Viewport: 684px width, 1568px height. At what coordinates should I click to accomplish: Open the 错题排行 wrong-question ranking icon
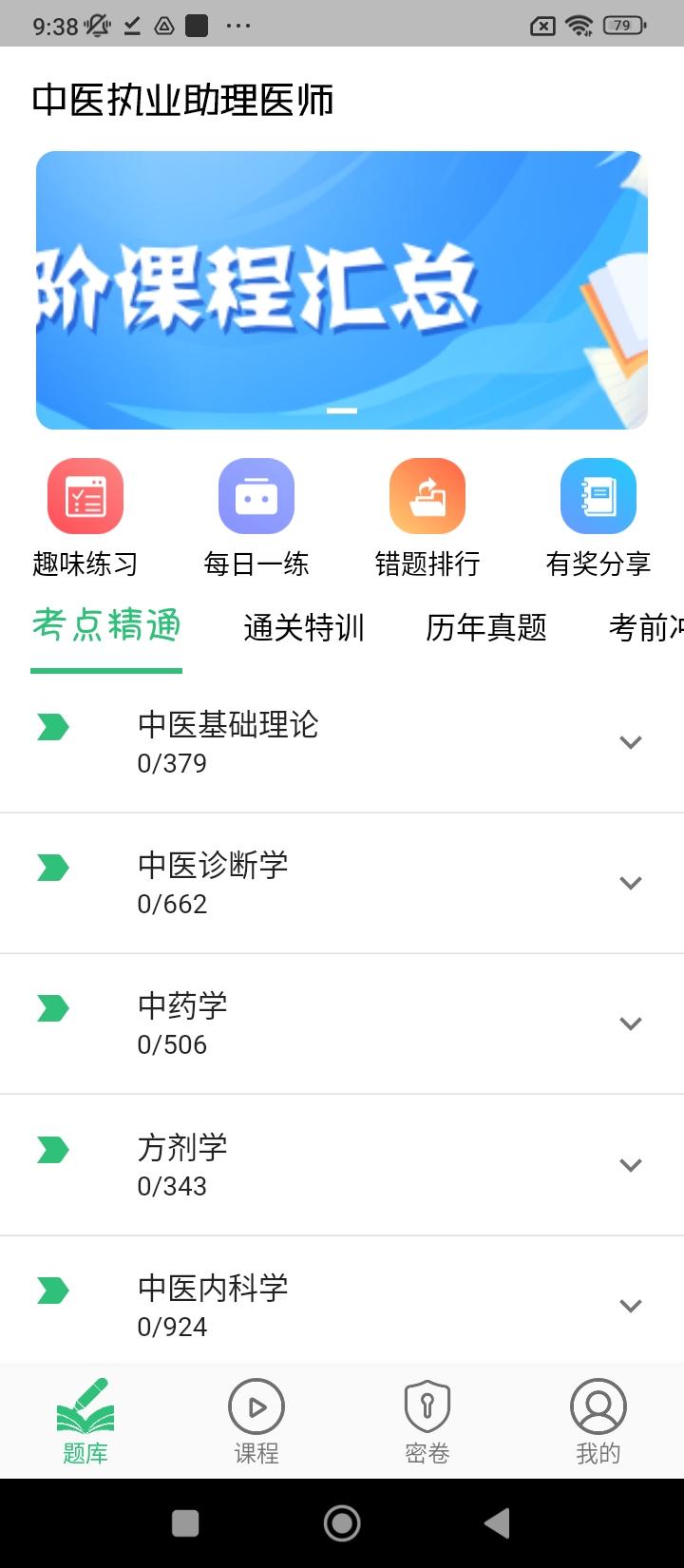(427, 495)
